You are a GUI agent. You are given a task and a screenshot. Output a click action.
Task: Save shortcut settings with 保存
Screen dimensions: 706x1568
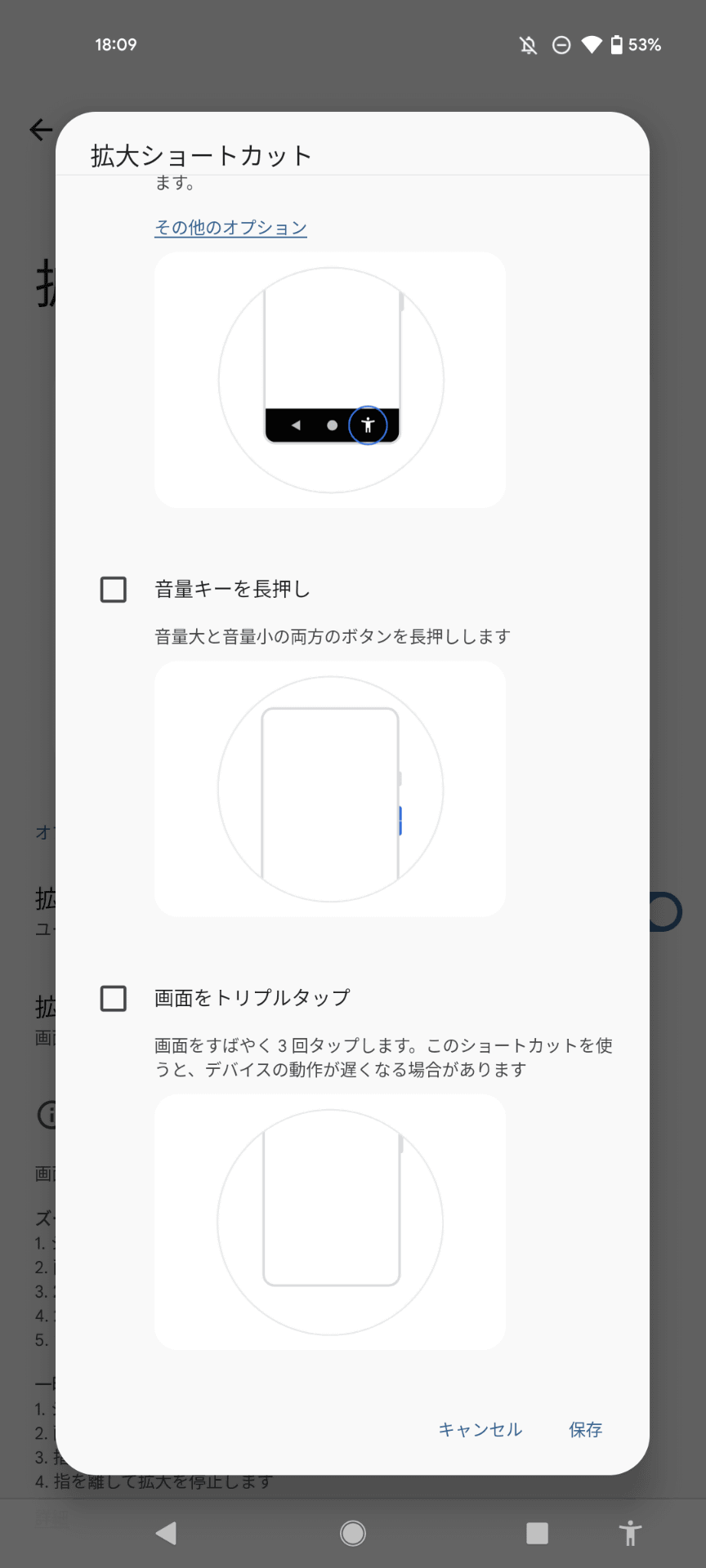pyautogui.click(x=585, y=1429)
